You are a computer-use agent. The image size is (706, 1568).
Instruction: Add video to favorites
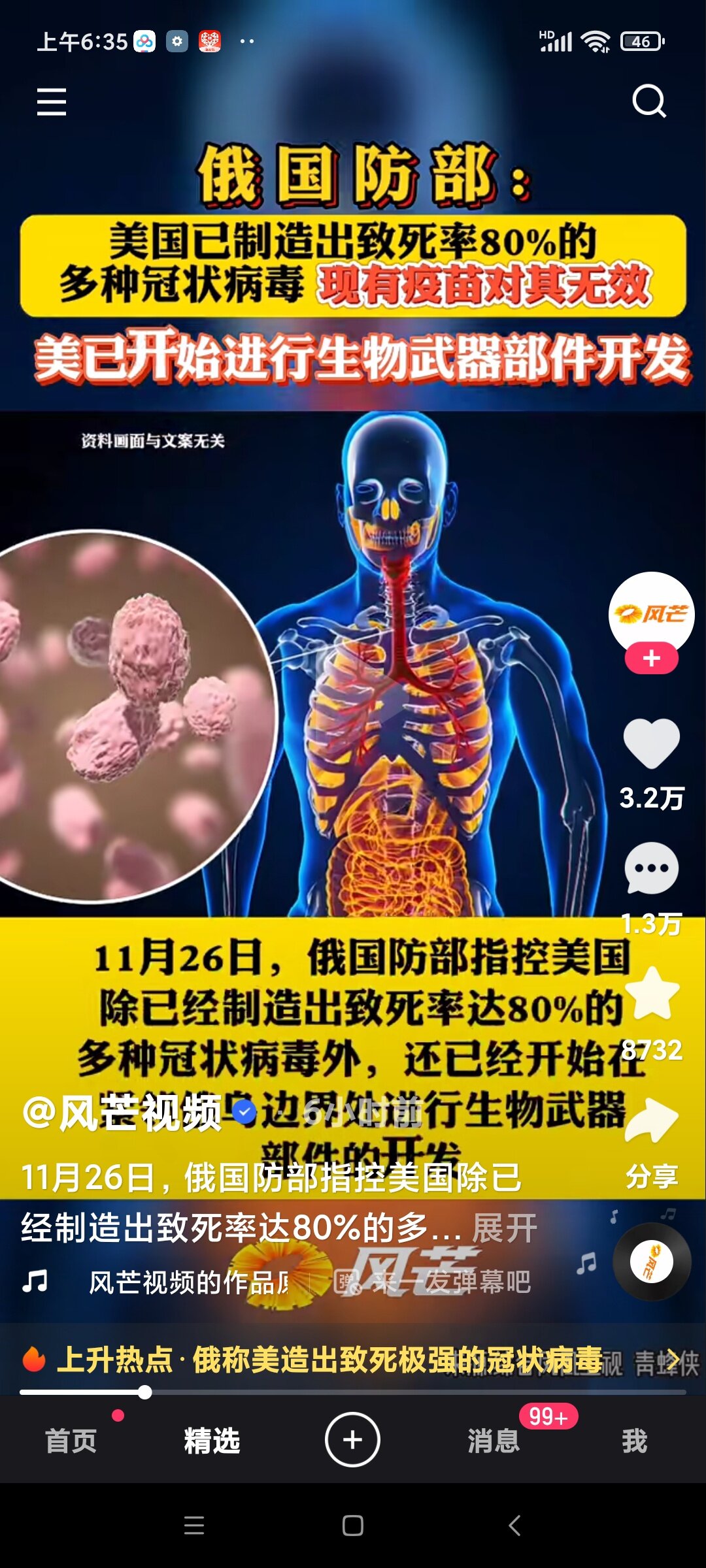tap(651, 993)
